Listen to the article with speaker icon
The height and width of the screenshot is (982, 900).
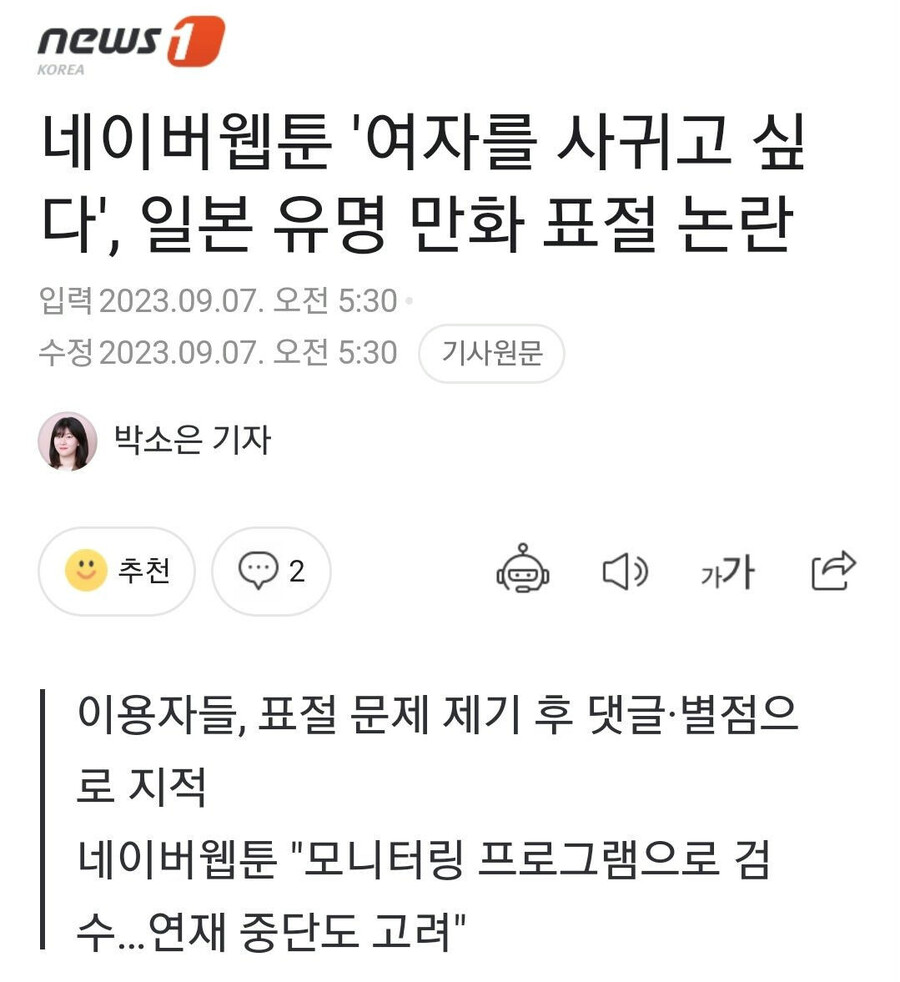(x=625, y=571)
